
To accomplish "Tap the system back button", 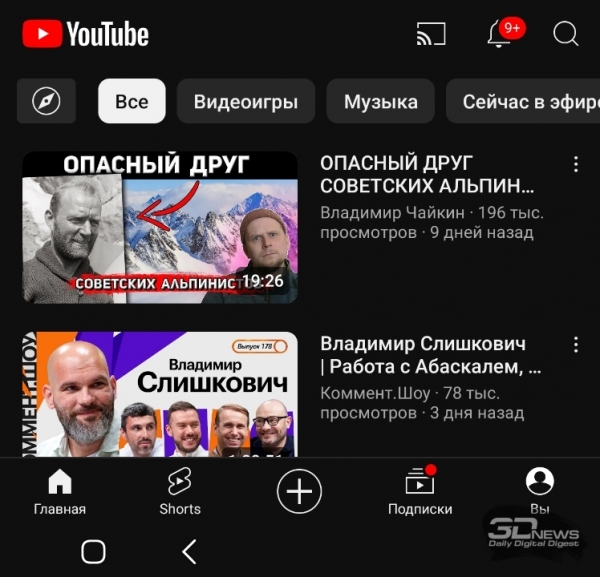I will point(189,551).
